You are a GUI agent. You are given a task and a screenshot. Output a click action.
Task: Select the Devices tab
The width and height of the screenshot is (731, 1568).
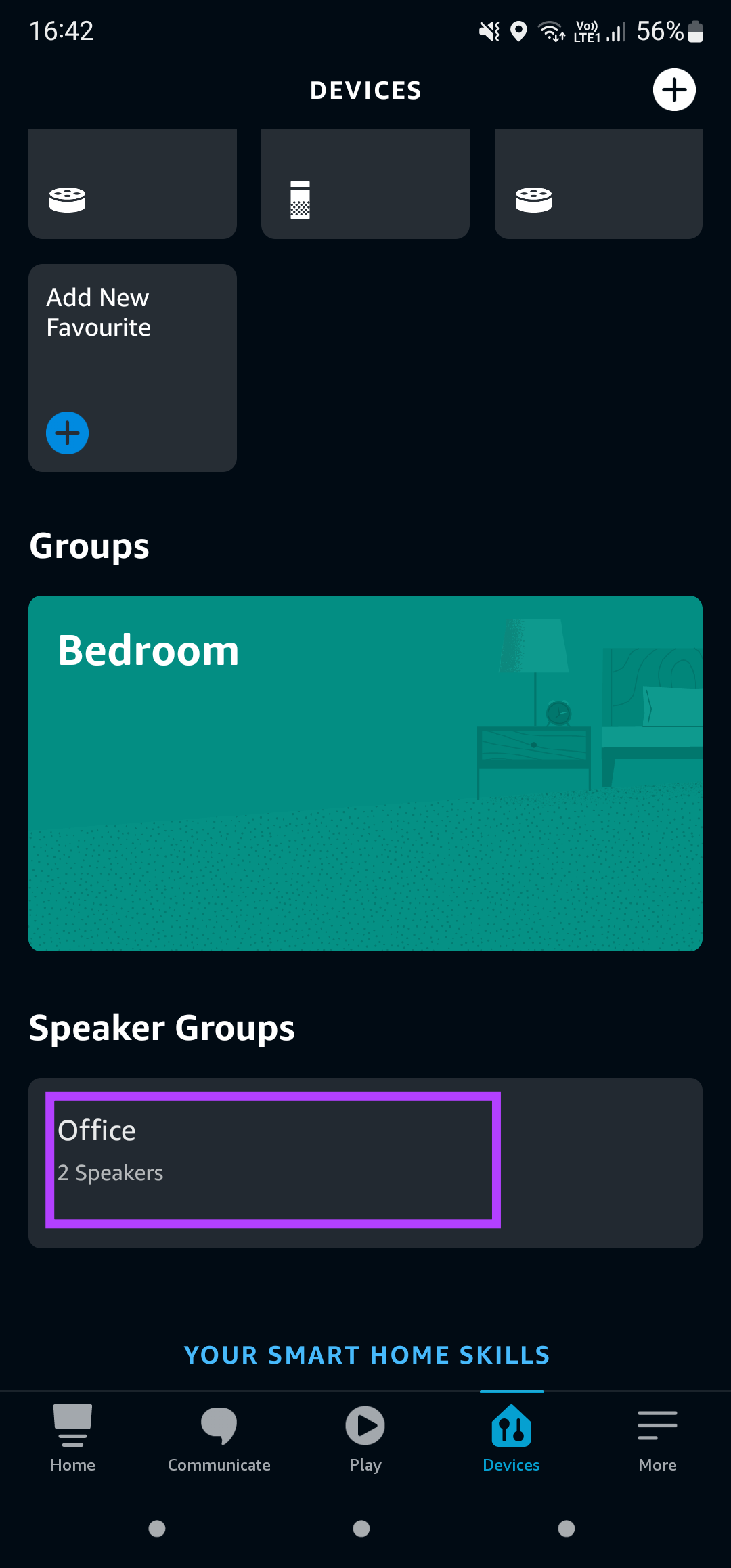click(x=512, y=1438)
